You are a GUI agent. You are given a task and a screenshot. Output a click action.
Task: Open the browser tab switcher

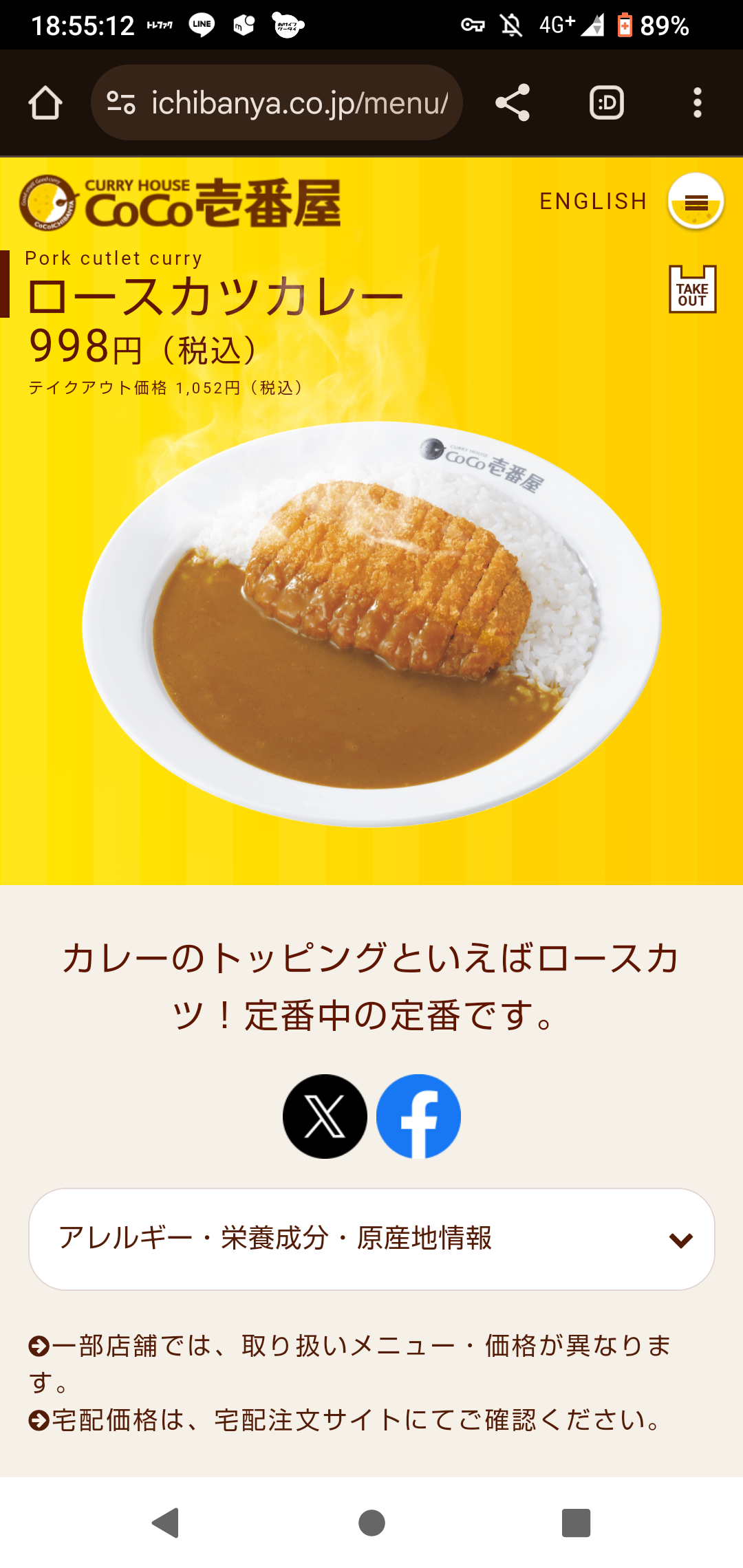tap(606, 103)
